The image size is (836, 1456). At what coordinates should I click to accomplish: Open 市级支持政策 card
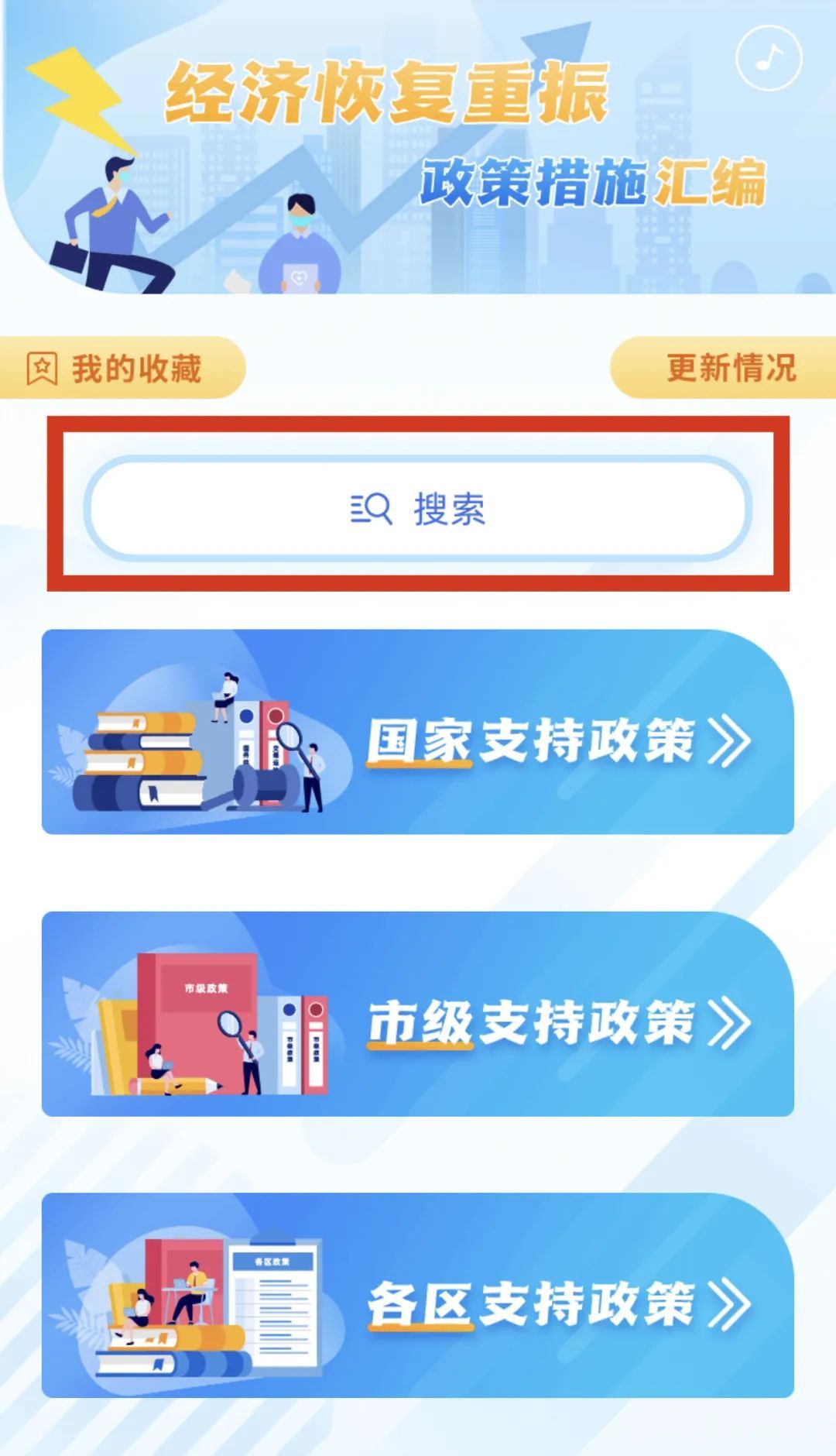click(x=418, y=1014)
